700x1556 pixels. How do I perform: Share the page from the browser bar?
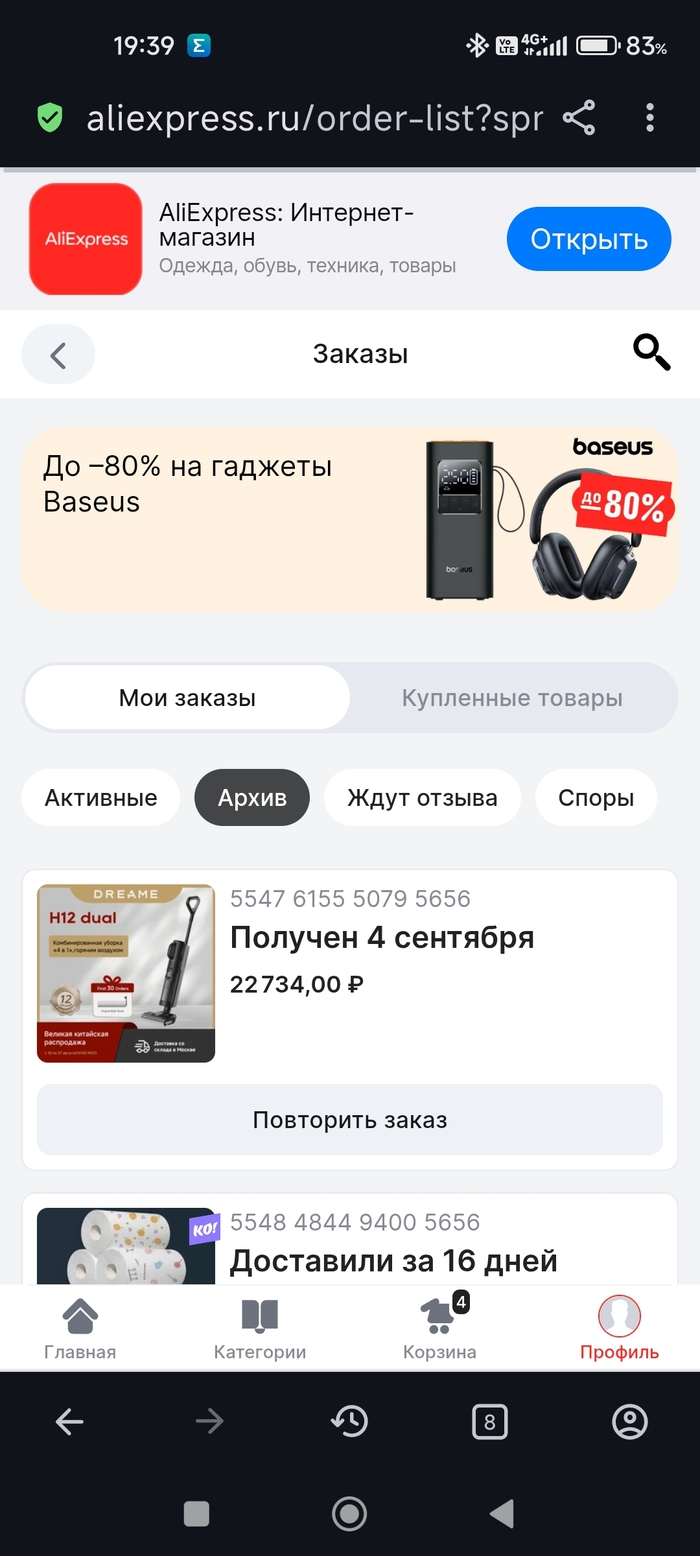pyautogui.click(x=579, y=118)
